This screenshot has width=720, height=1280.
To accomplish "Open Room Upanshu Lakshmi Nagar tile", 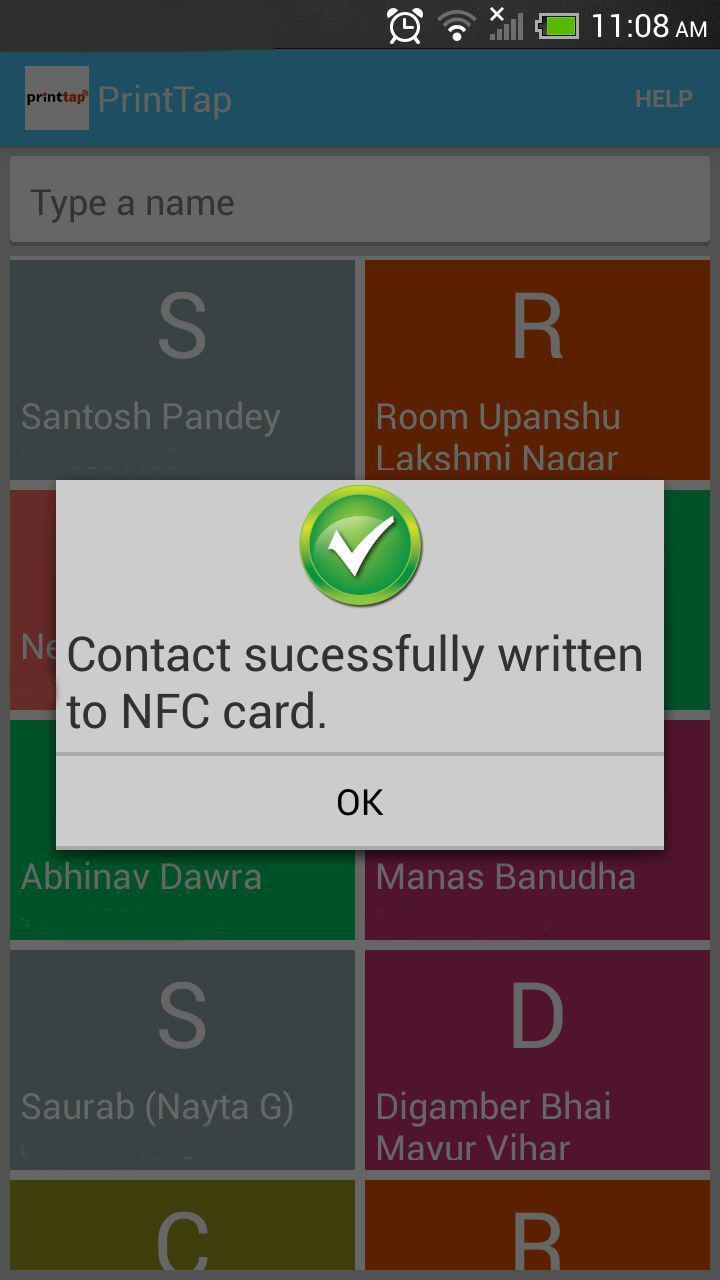I will point(537,370).
